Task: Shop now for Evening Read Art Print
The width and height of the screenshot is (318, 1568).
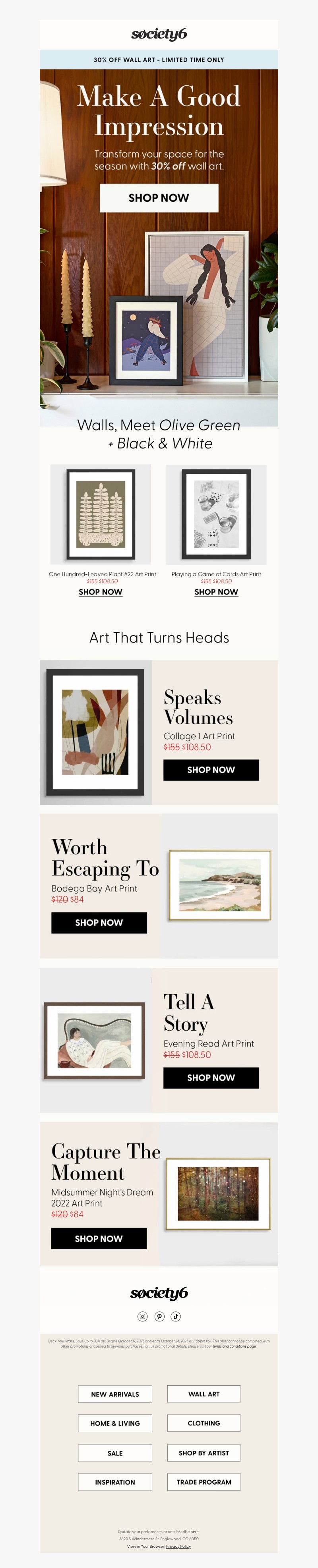Action: click(x=211, y=1078)
